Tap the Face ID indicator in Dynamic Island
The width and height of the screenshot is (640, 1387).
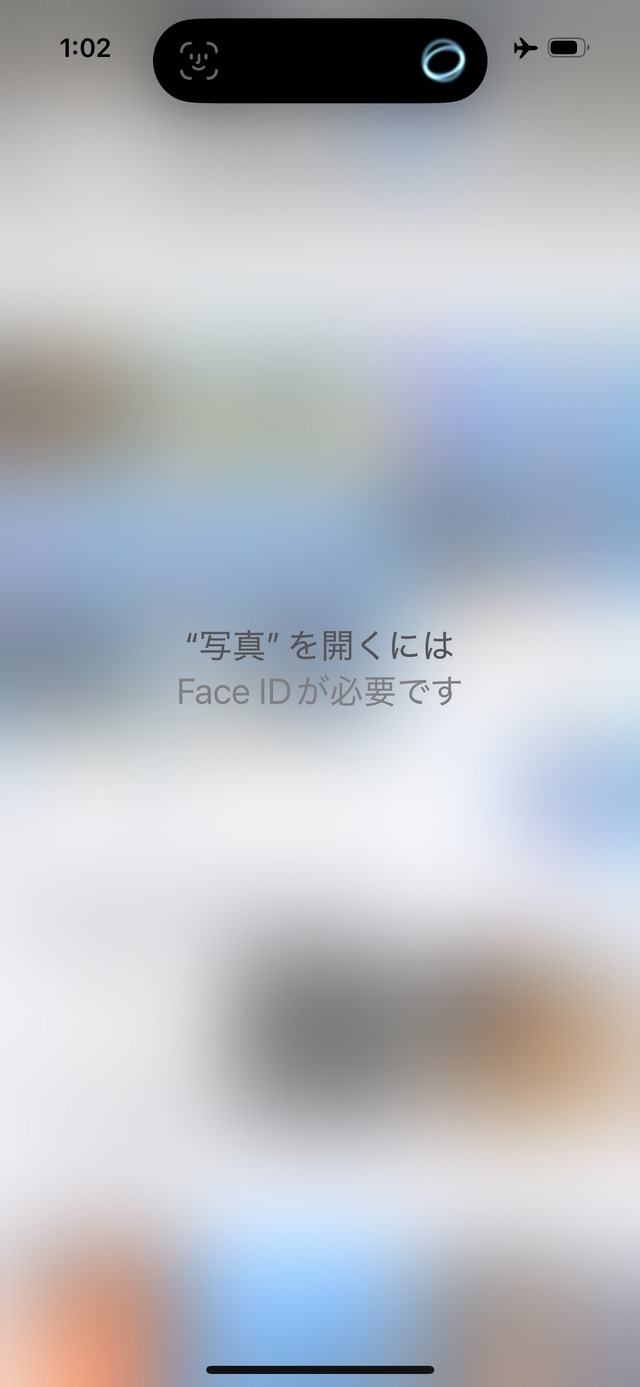pos(200,61)
